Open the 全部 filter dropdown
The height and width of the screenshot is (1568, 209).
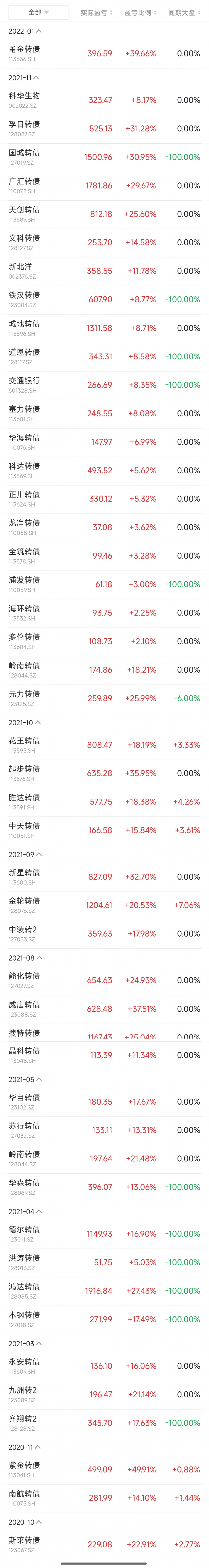38,12
